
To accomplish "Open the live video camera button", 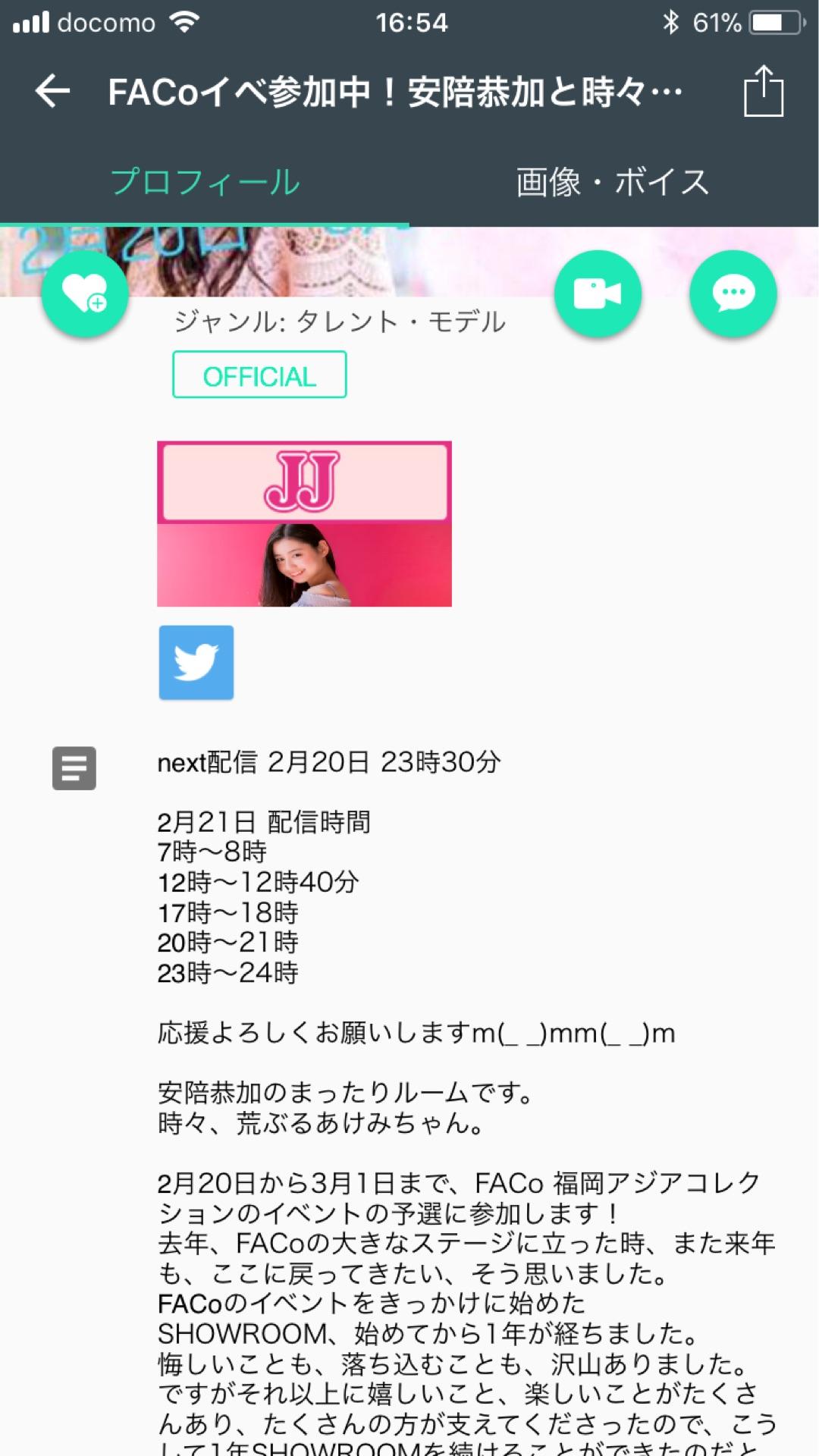I will pyautogui.click(x=598, y=293).
